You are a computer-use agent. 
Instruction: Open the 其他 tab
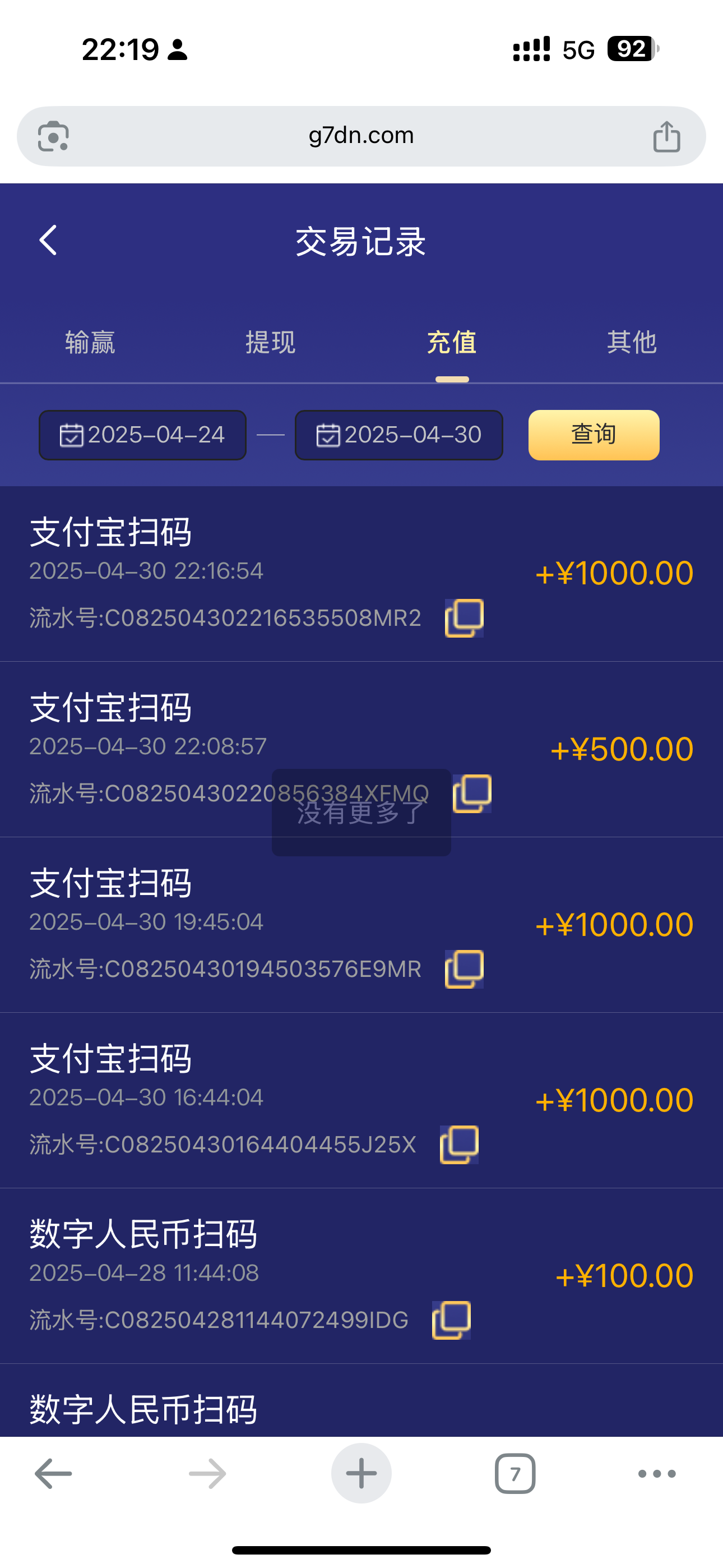(632, 343)
